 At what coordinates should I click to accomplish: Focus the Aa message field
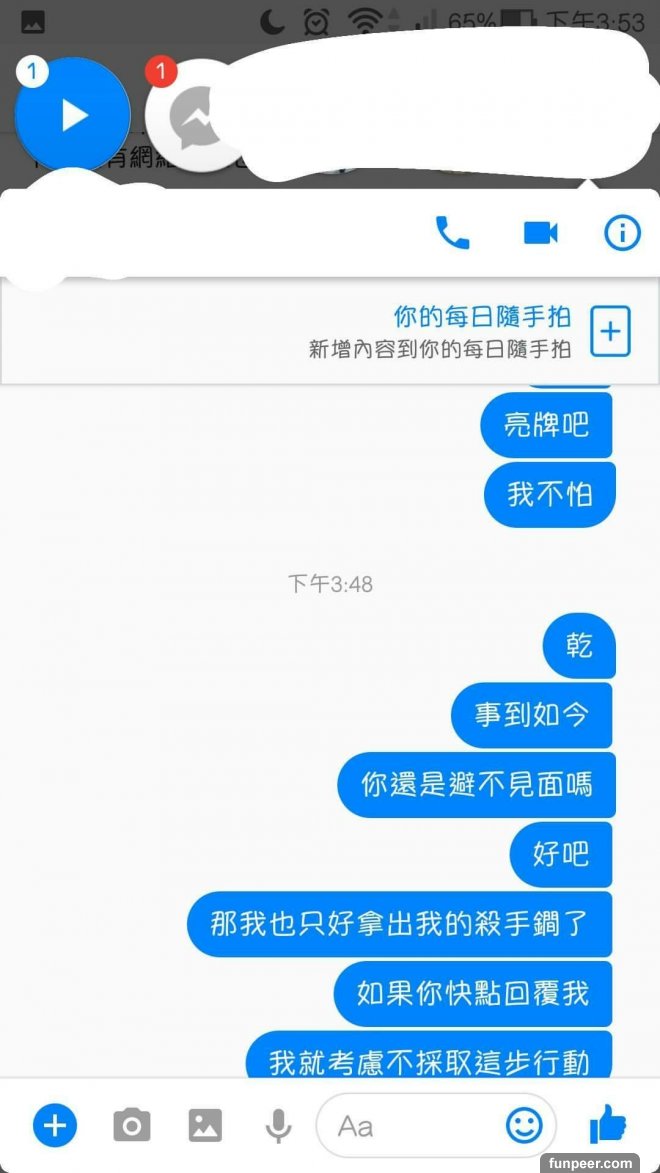tap(410, 1126)
